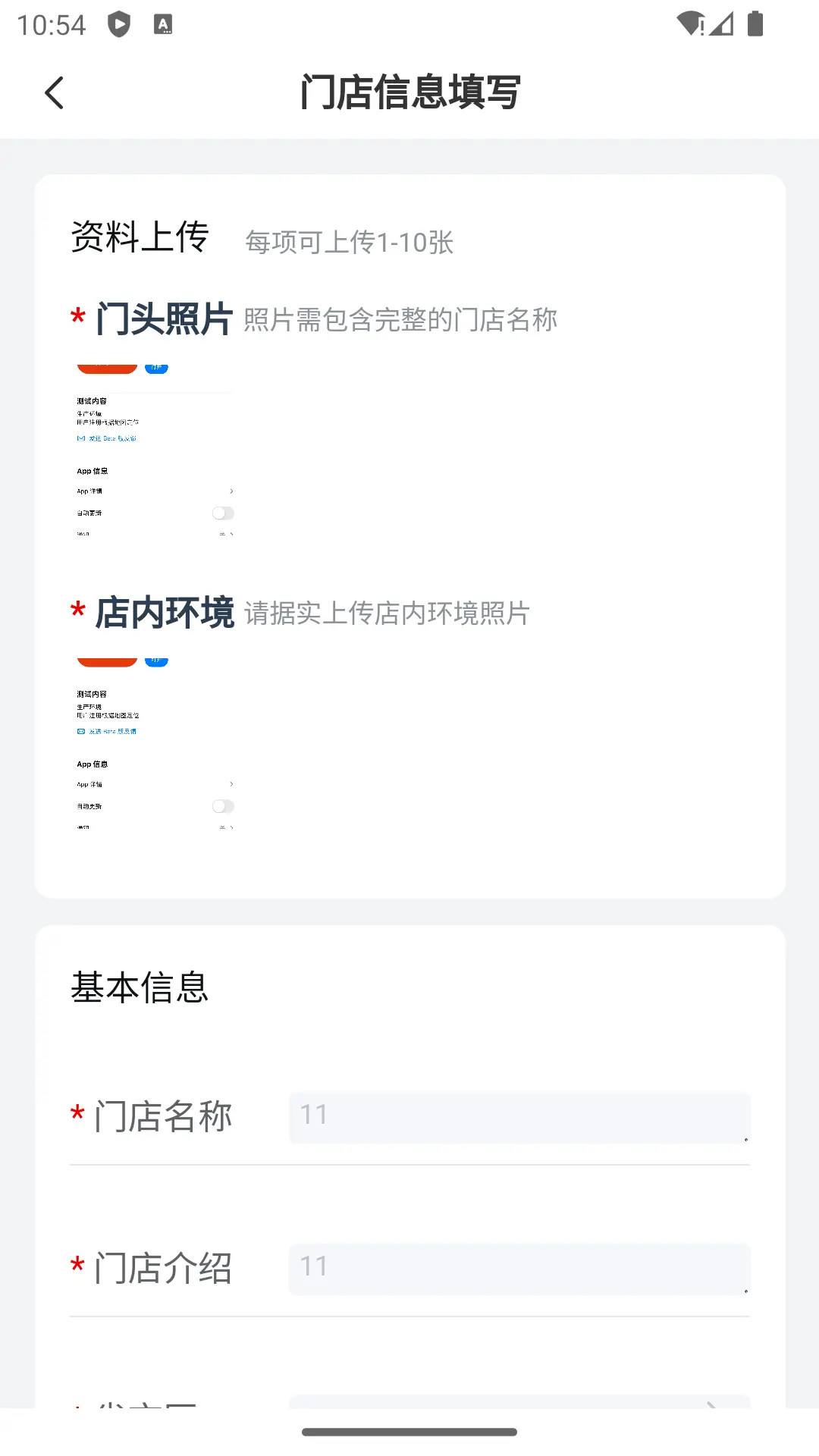Tap the App 详情 chevron in the first screenshot
Image resolution: width=819 pixels, height=1456 pixels.
[x=231, y=491]
